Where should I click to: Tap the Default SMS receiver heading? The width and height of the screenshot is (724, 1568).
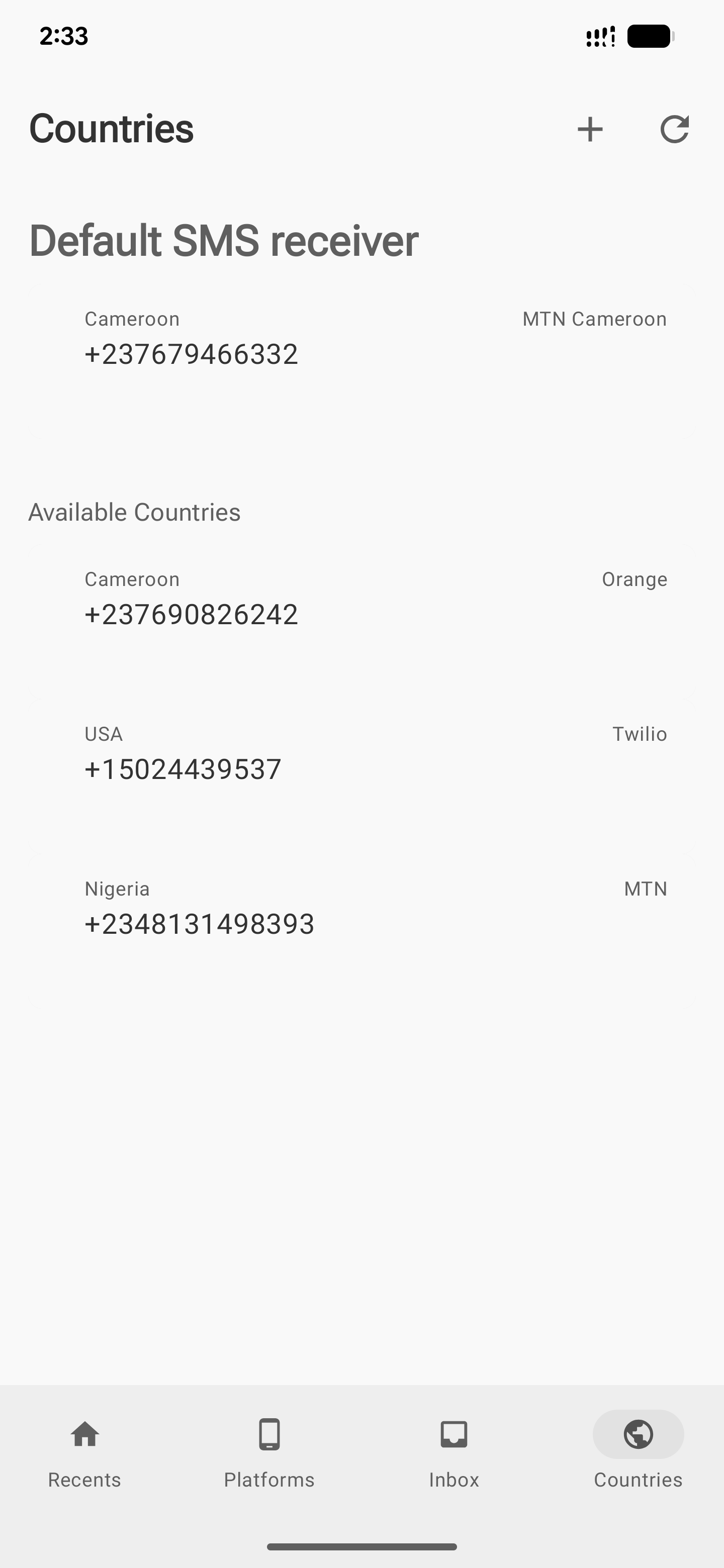tap(223, 240)
